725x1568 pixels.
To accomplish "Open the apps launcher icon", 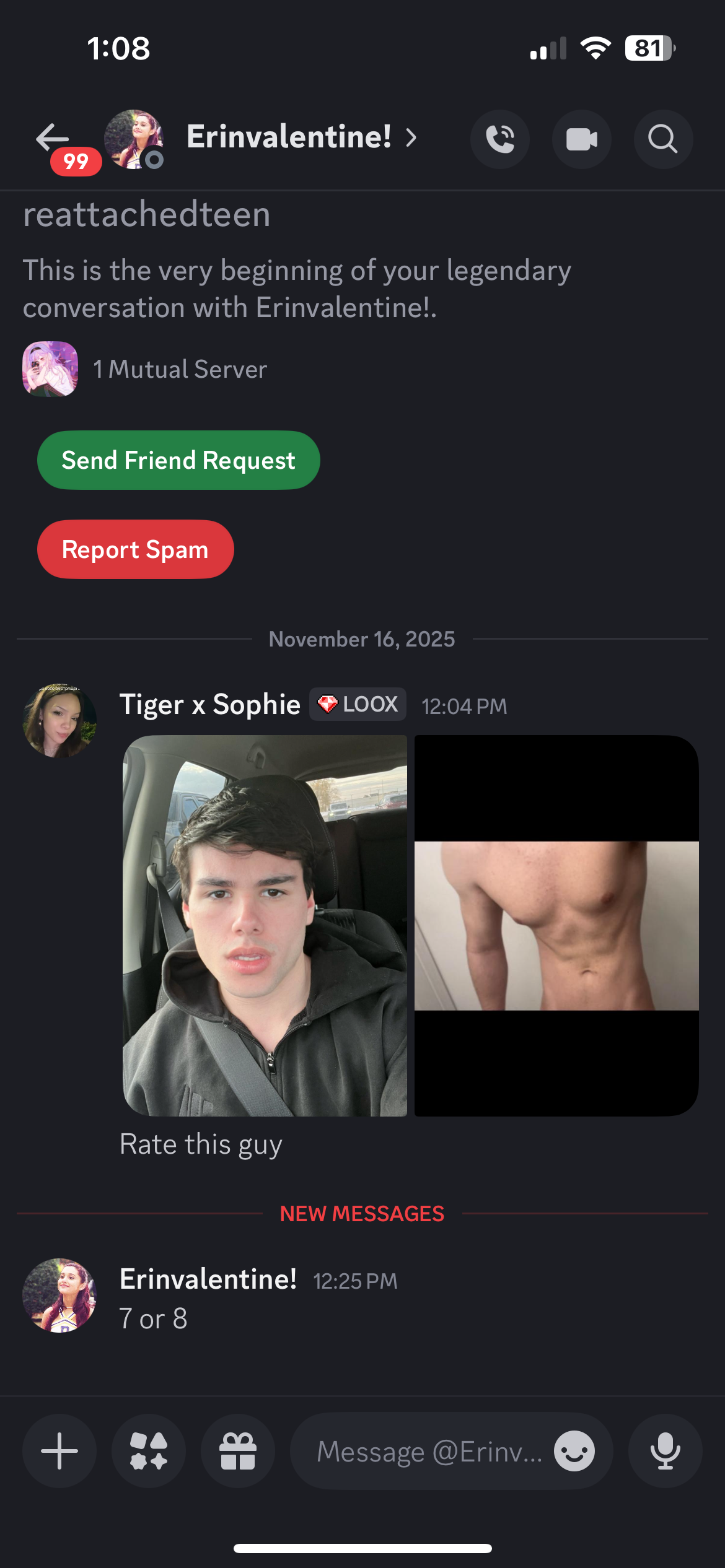I will [x=149, y=1451].
